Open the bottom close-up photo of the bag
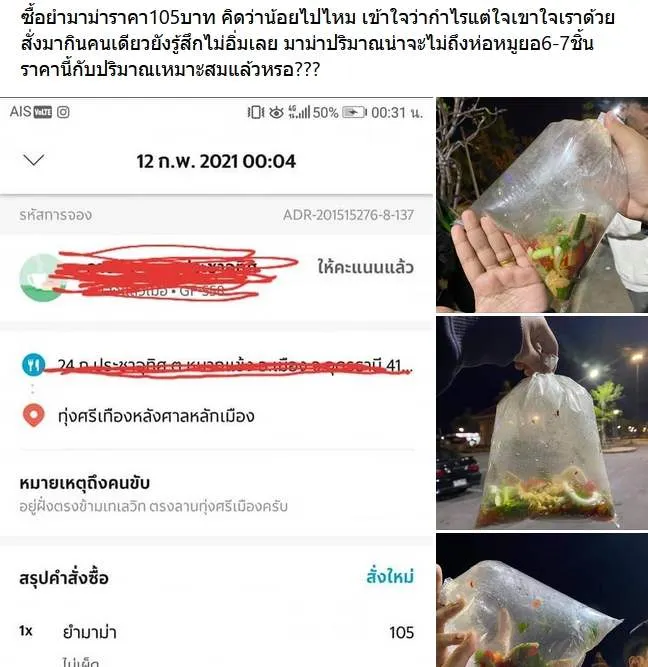 click(x=541, y=600)
